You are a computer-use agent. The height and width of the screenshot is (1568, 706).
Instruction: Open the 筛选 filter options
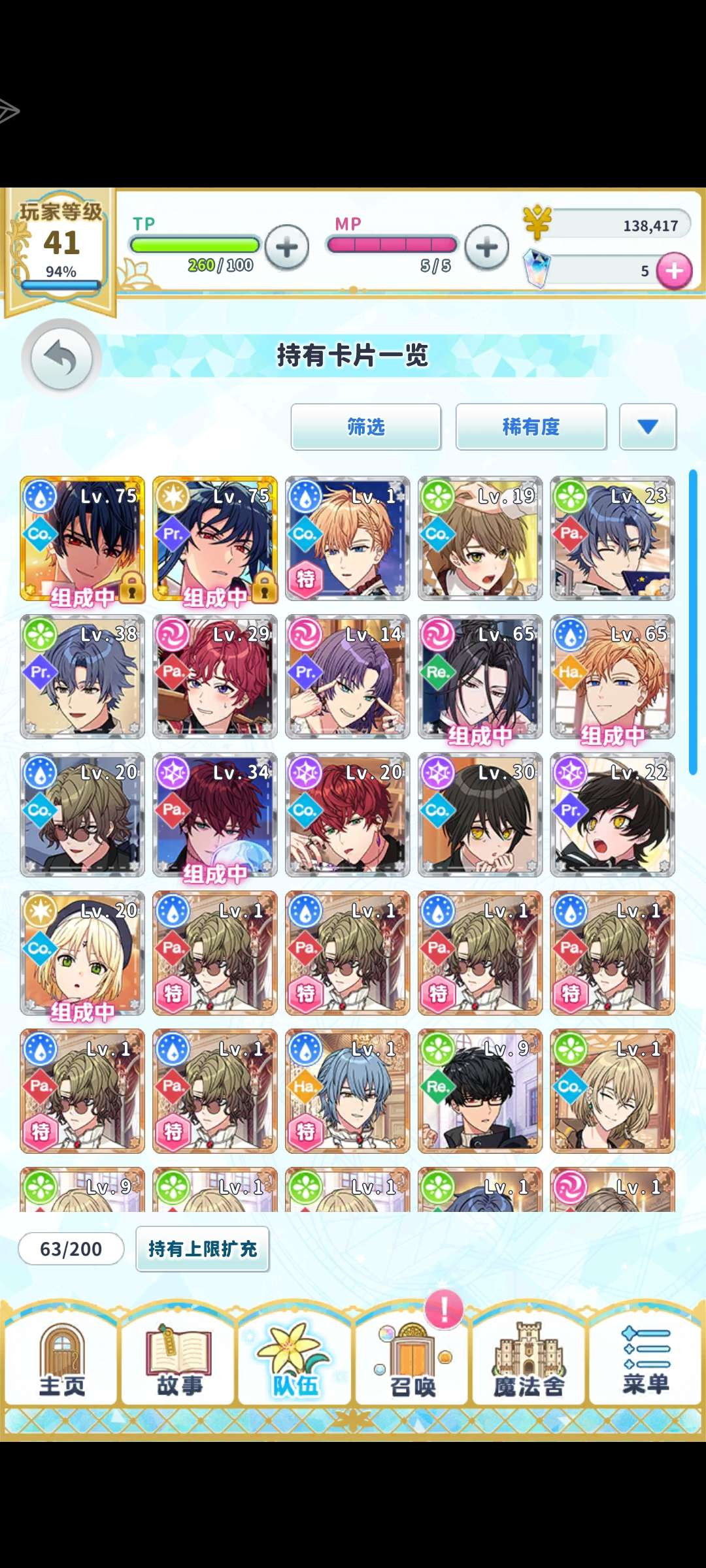[x=366, y=427]
